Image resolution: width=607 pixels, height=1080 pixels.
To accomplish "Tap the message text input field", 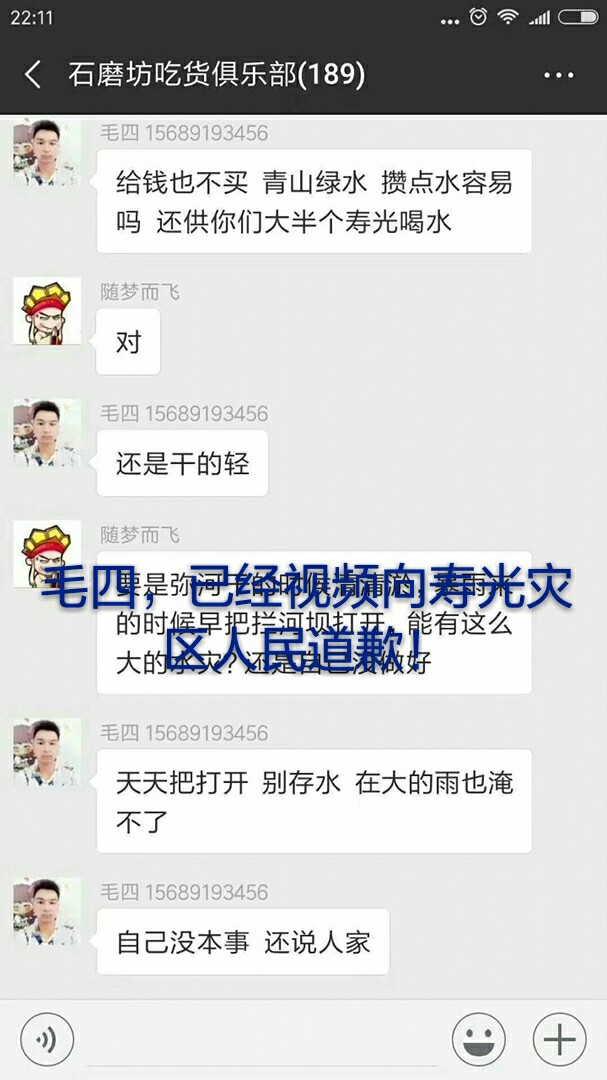I will click(x=262, y=1041).
